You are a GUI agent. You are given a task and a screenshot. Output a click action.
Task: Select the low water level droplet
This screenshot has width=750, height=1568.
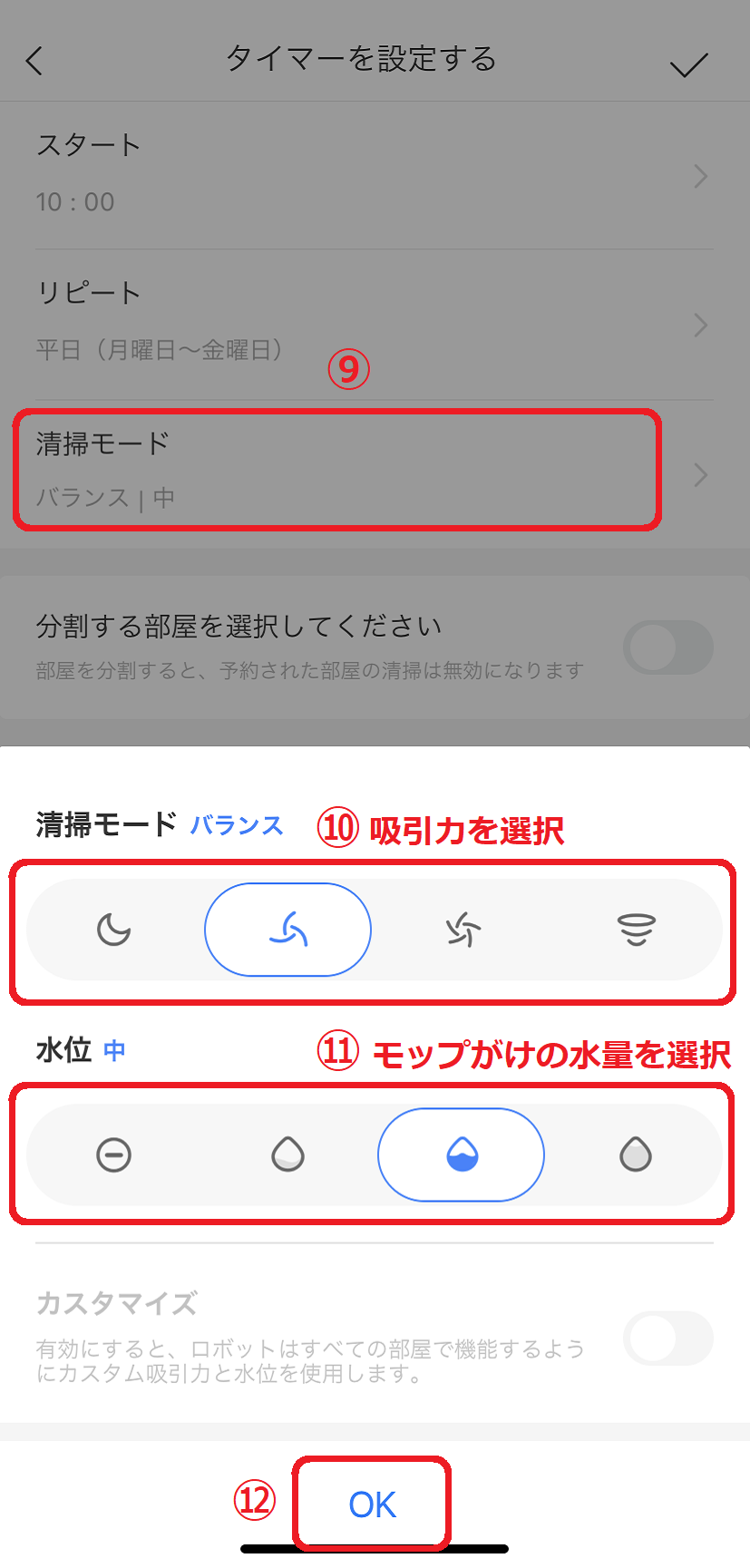tap(288, 1154)
